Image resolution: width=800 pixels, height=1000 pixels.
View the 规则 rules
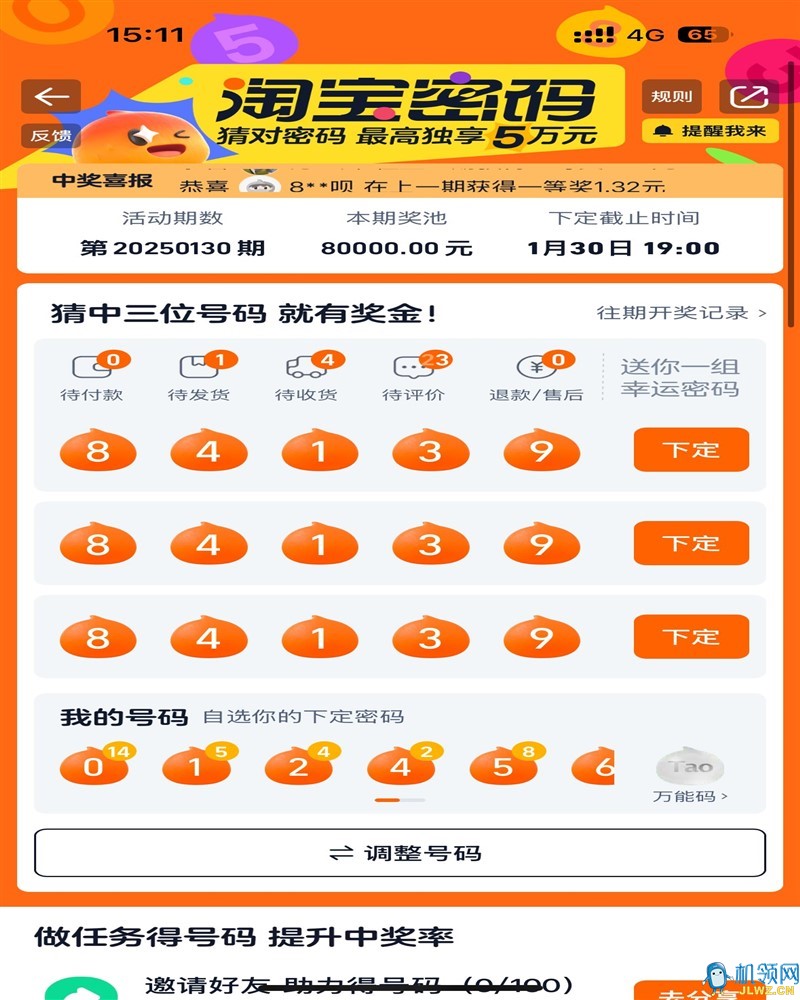click(x=671, y=97)
